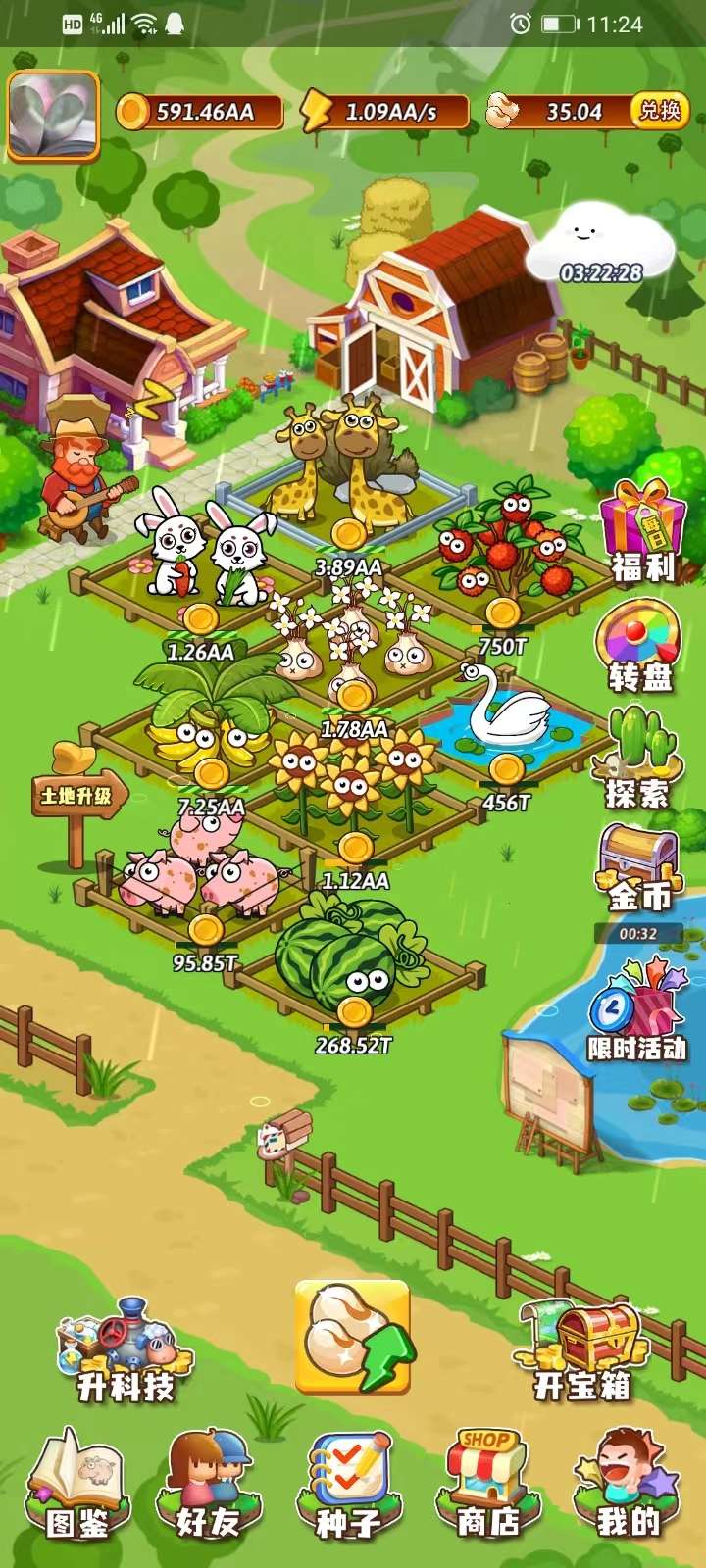706x1568 pixels.
Task: Tap the seed boost button with green arrow
Action: click(353, 1337)
